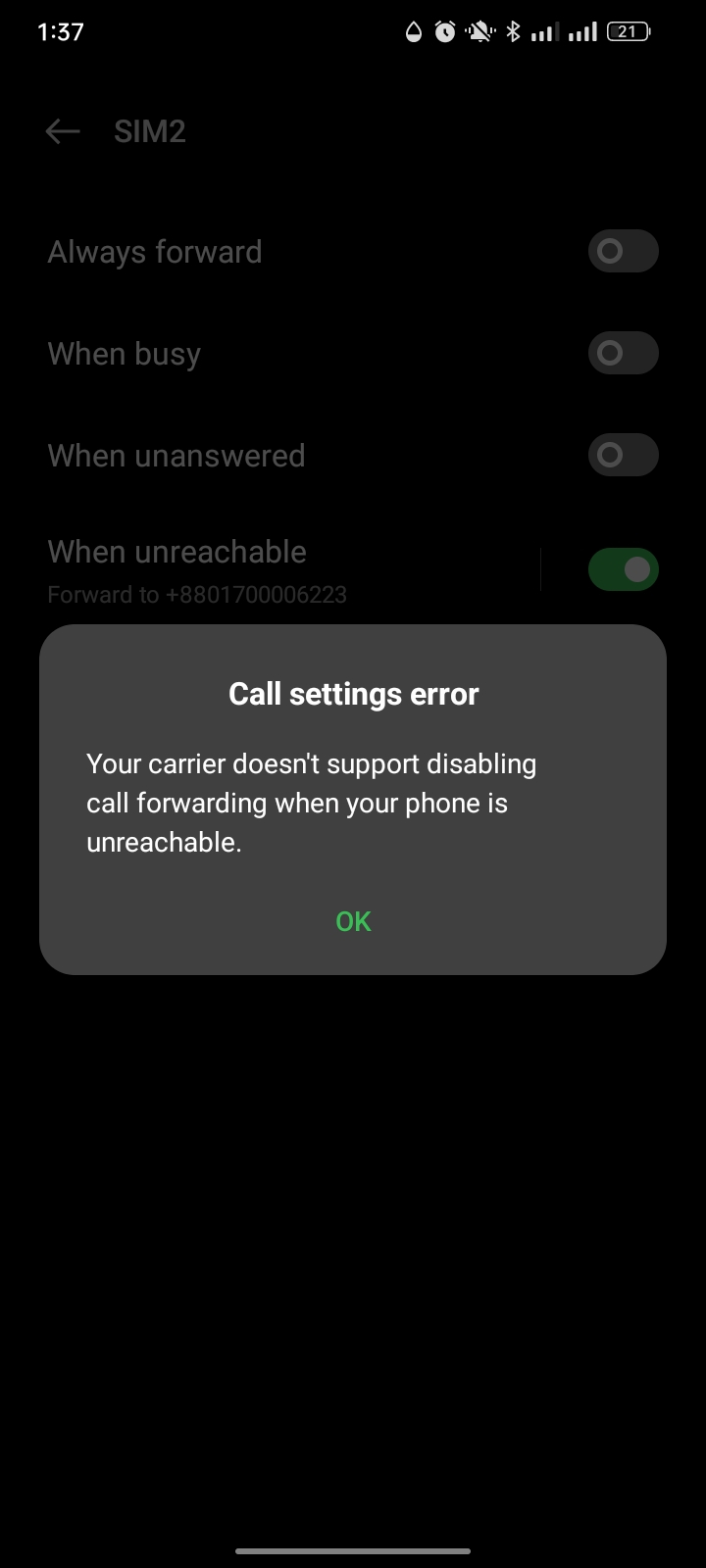
Task: Dismiss the error dialog with OK
Action: point(353,921)
